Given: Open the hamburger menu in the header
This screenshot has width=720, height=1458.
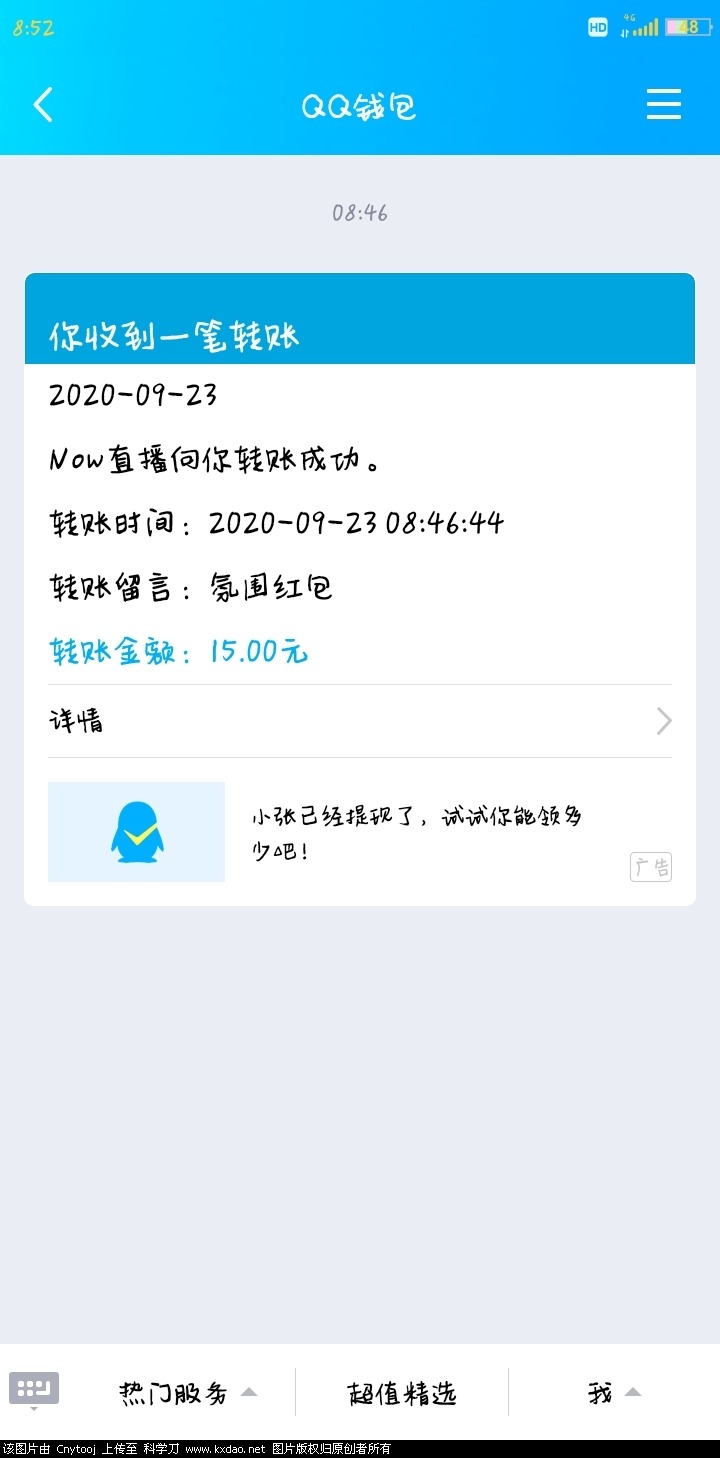Looking at the screenshot, I should click(x=664, y=105).
